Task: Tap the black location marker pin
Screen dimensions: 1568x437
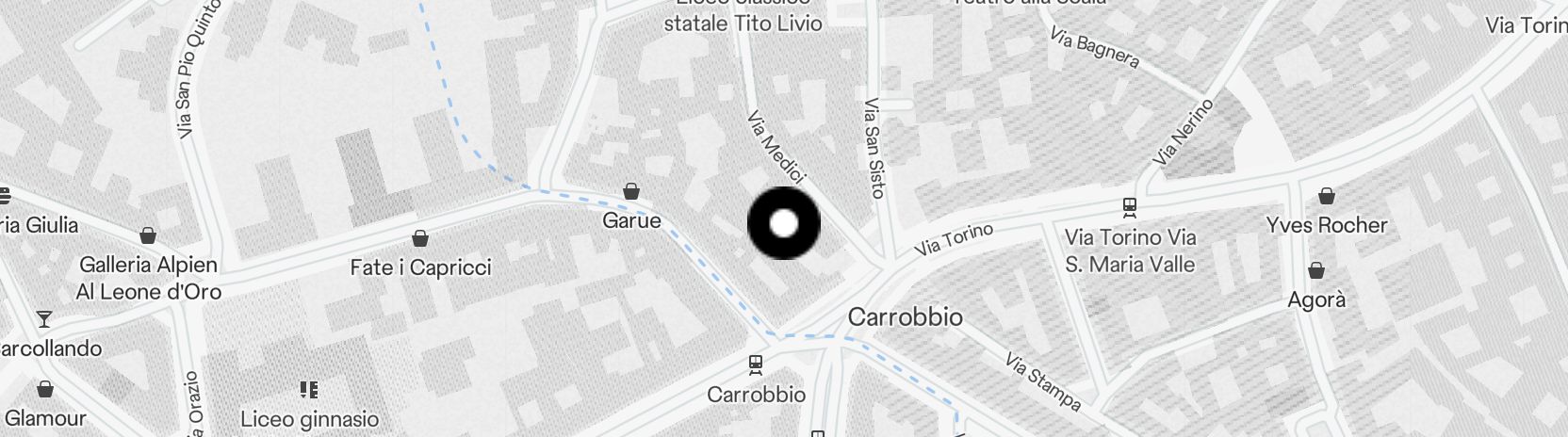Action: tap(784, 223)
